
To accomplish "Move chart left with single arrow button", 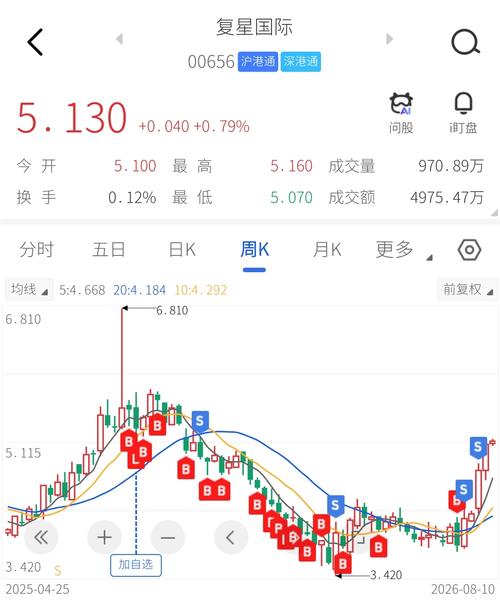I will 231,538.
